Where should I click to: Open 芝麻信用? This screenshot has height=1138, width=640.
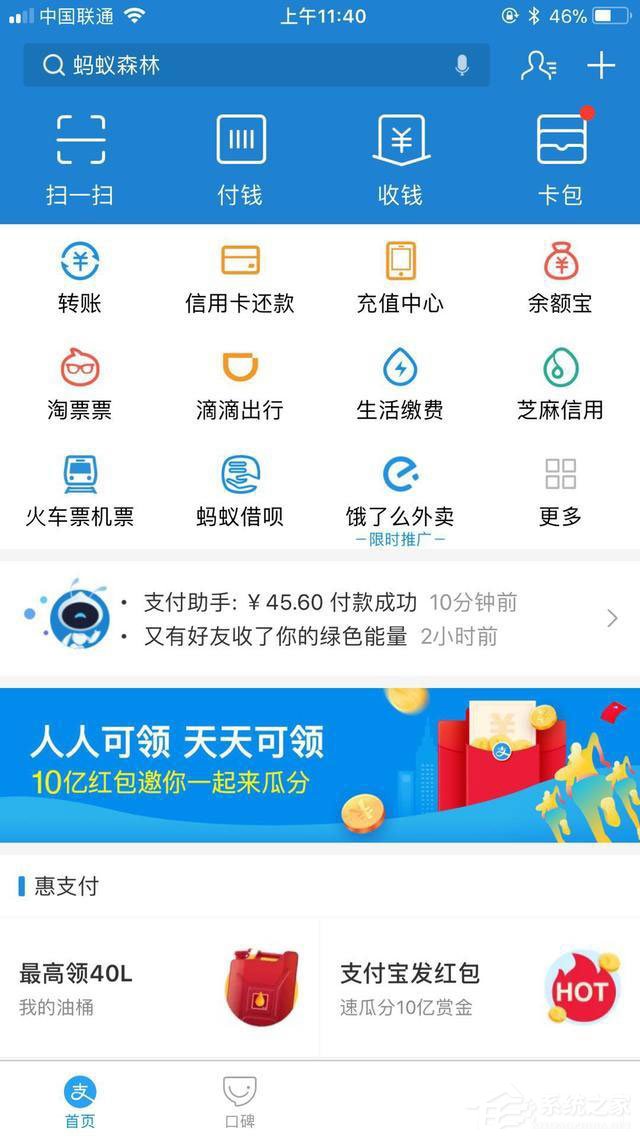pyautogui.click(x=560, y=385)
